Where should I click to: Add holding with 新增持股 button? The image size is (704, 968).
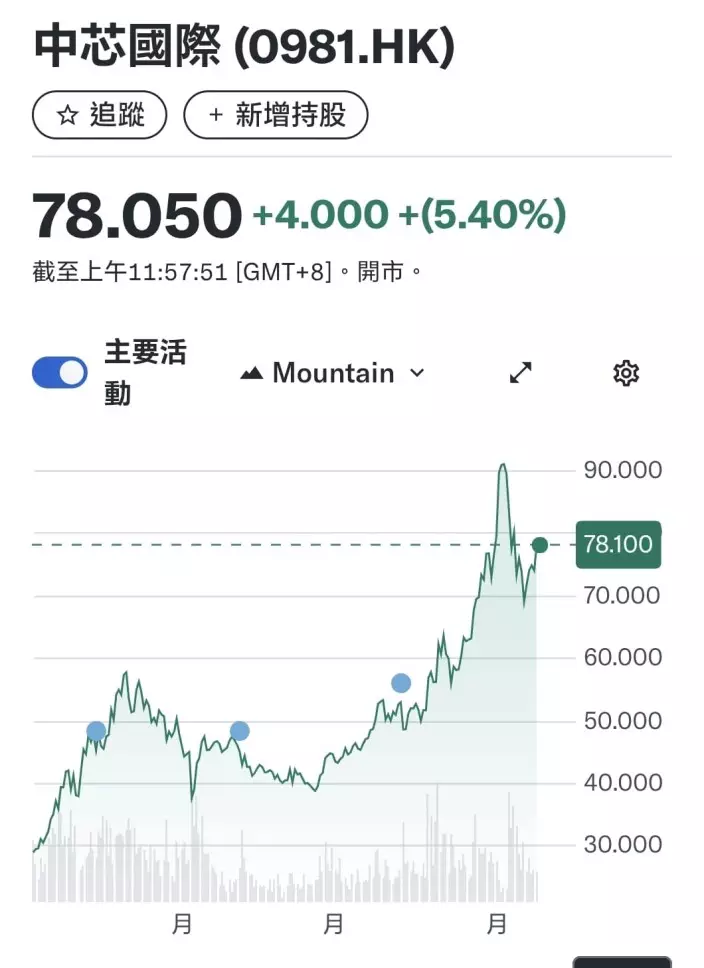pos(276,115)
